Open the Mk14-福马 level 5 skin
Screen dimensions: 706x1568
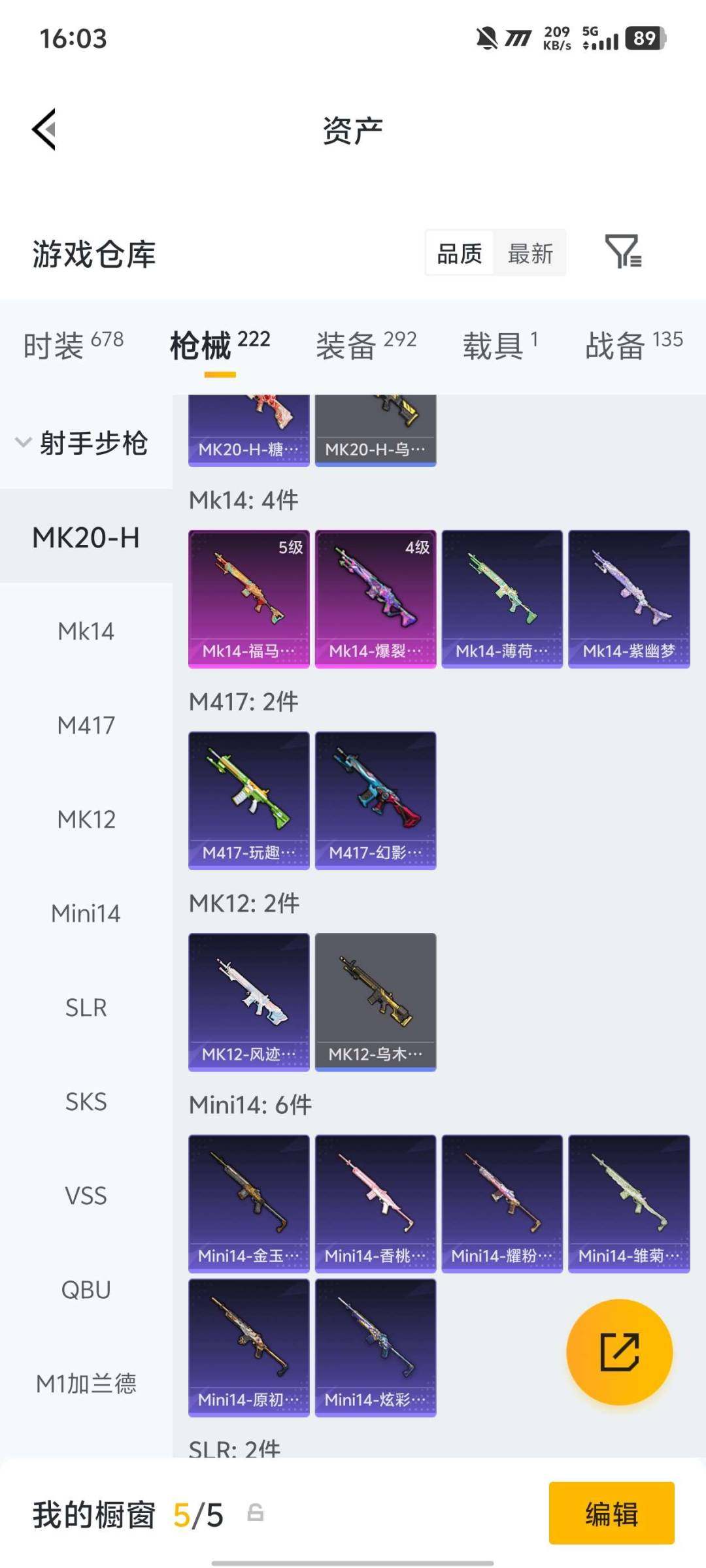click(x=248, y=598)
